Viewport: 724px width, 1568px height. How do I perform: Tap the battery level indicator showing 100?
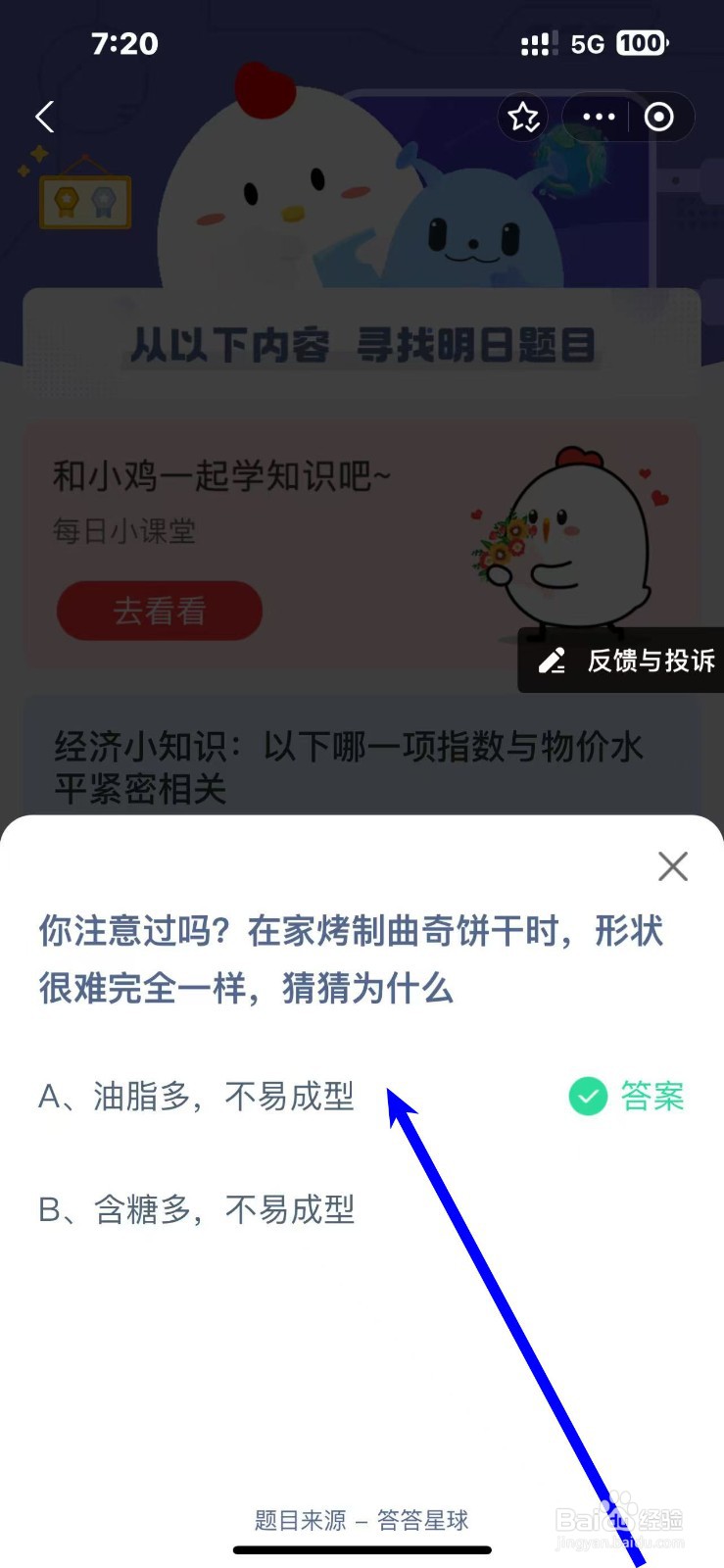(641, 43)
